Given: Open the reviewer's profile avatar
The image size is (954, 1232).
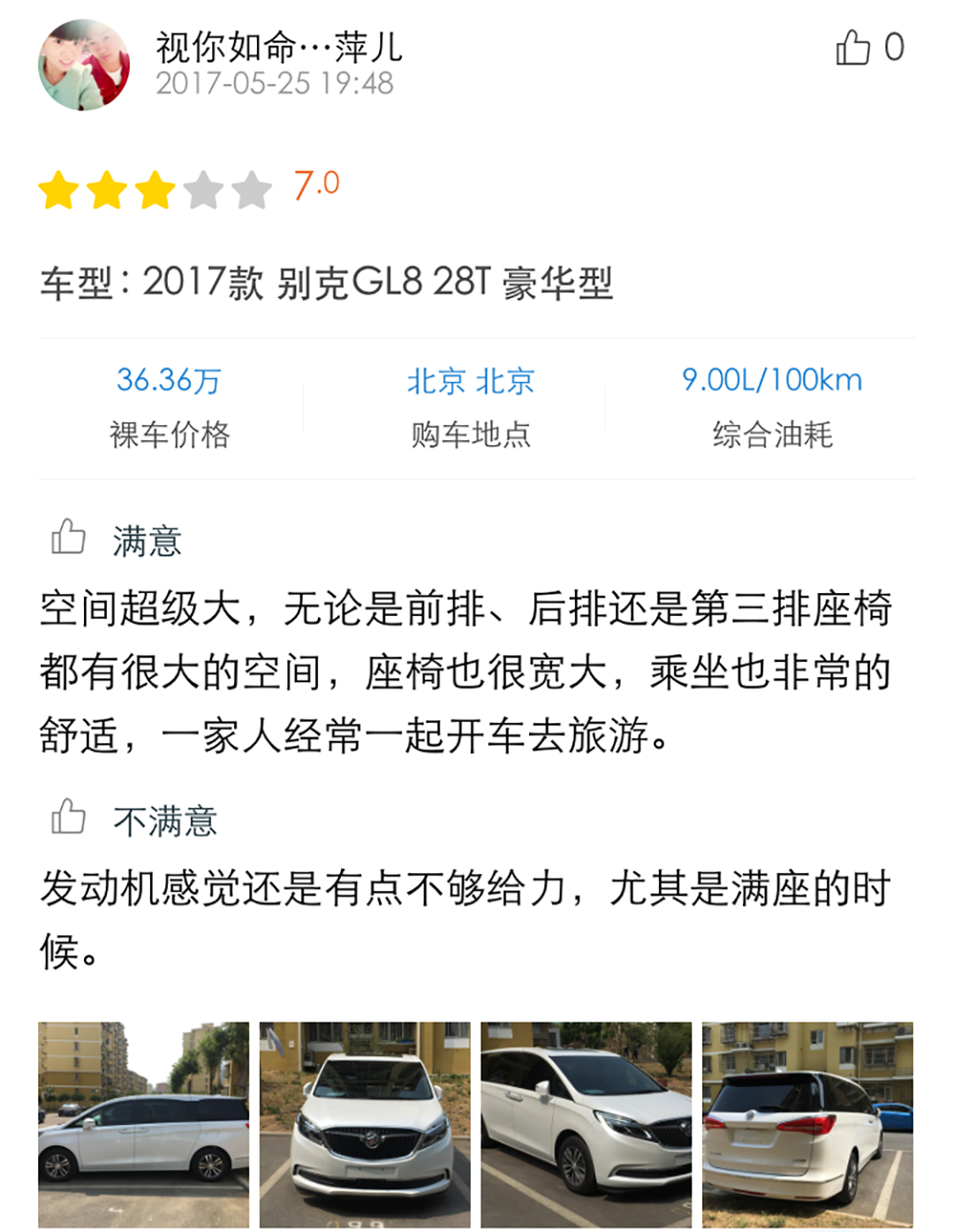Looking at the screenshot, I should [x=84, y=65].
